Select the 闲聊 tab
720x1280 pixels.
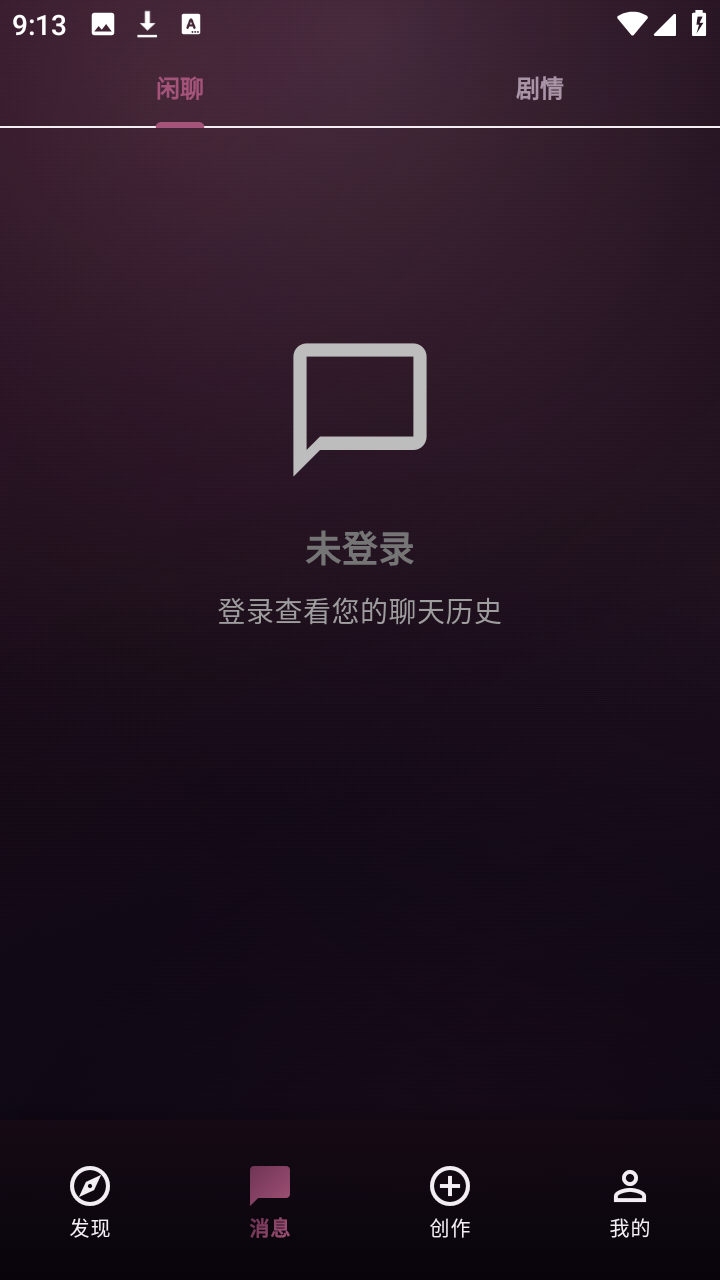180,89
